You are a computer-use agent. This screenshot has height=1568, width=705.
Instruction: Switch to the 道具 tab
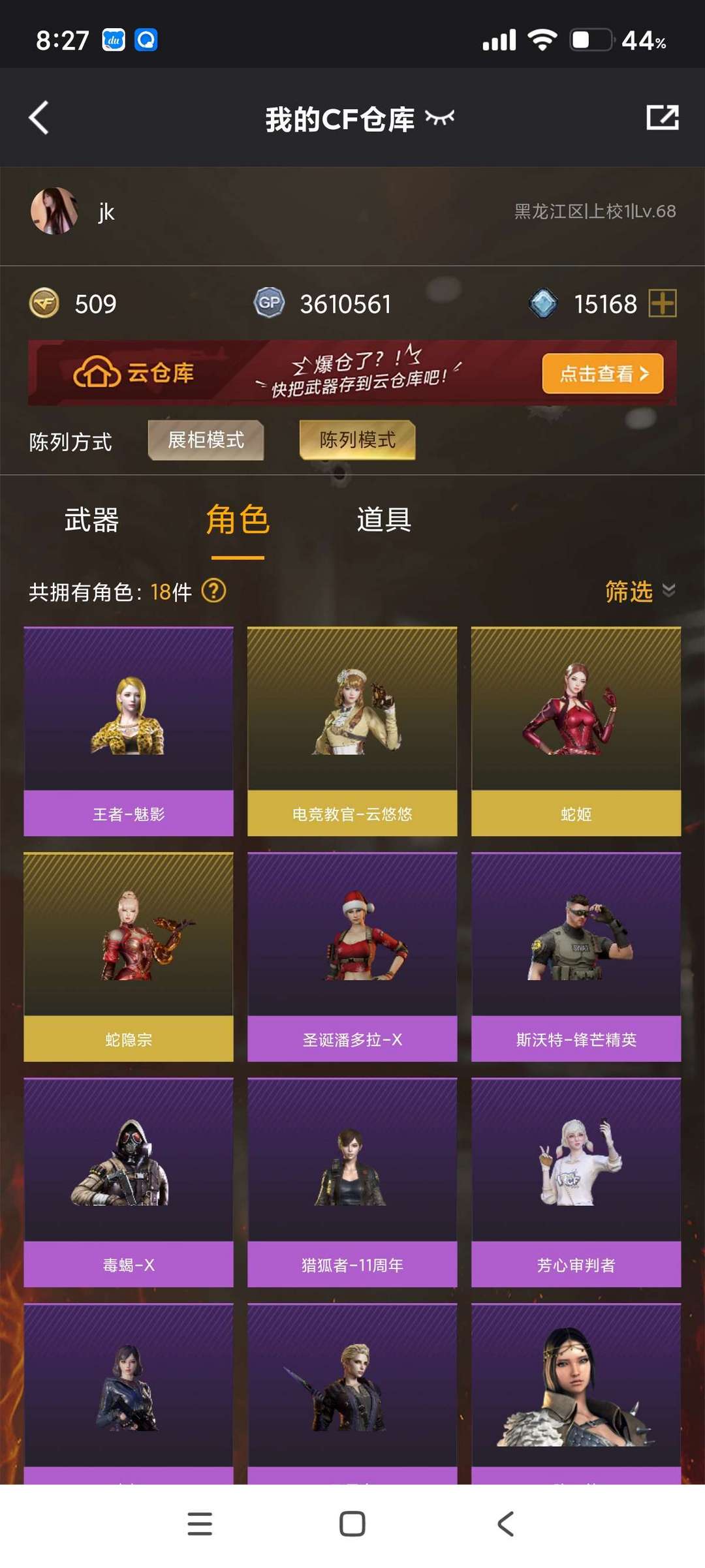click(384, 520)
